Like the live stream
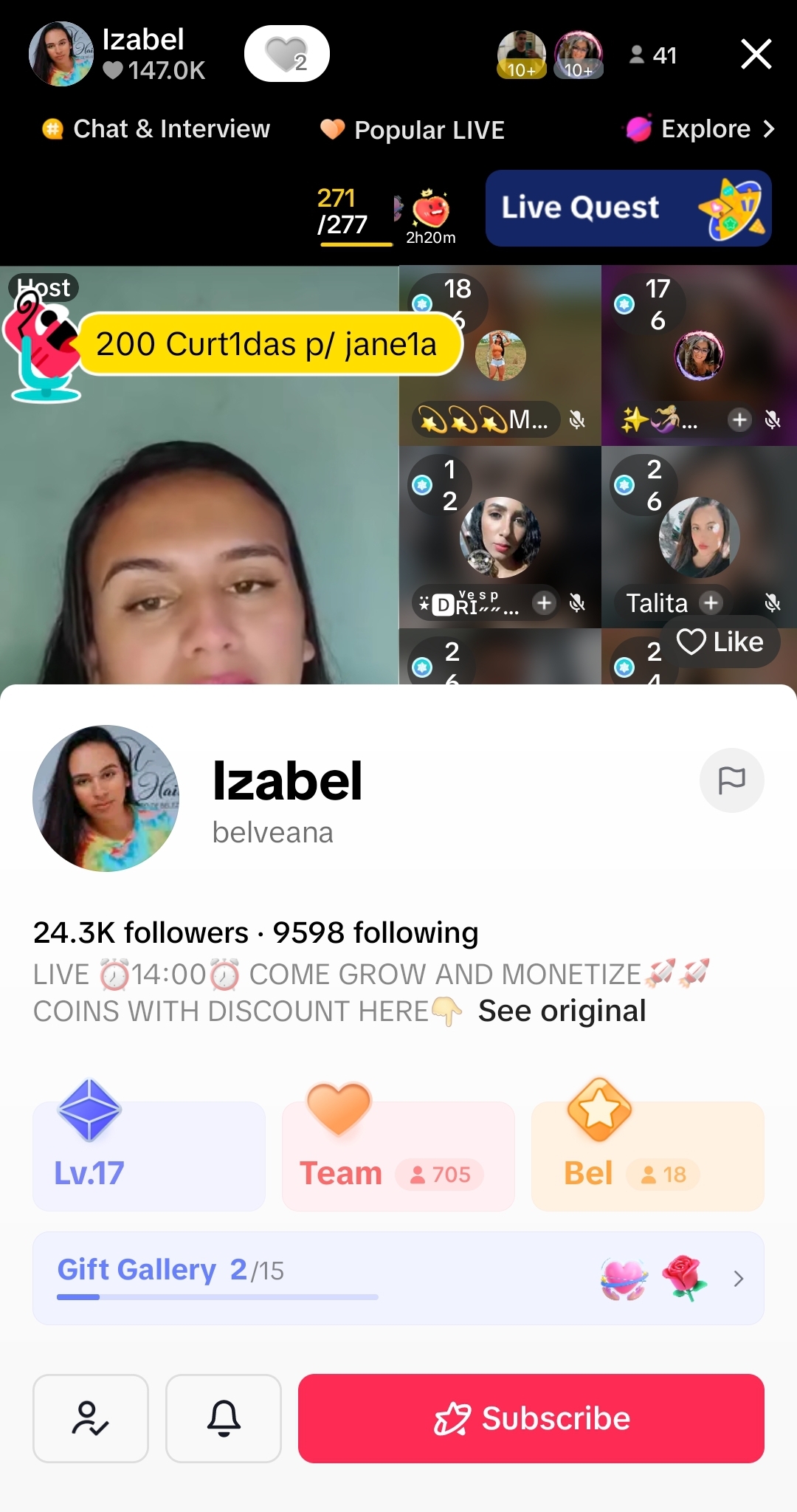797x1512 pixels. click(720, 642)
